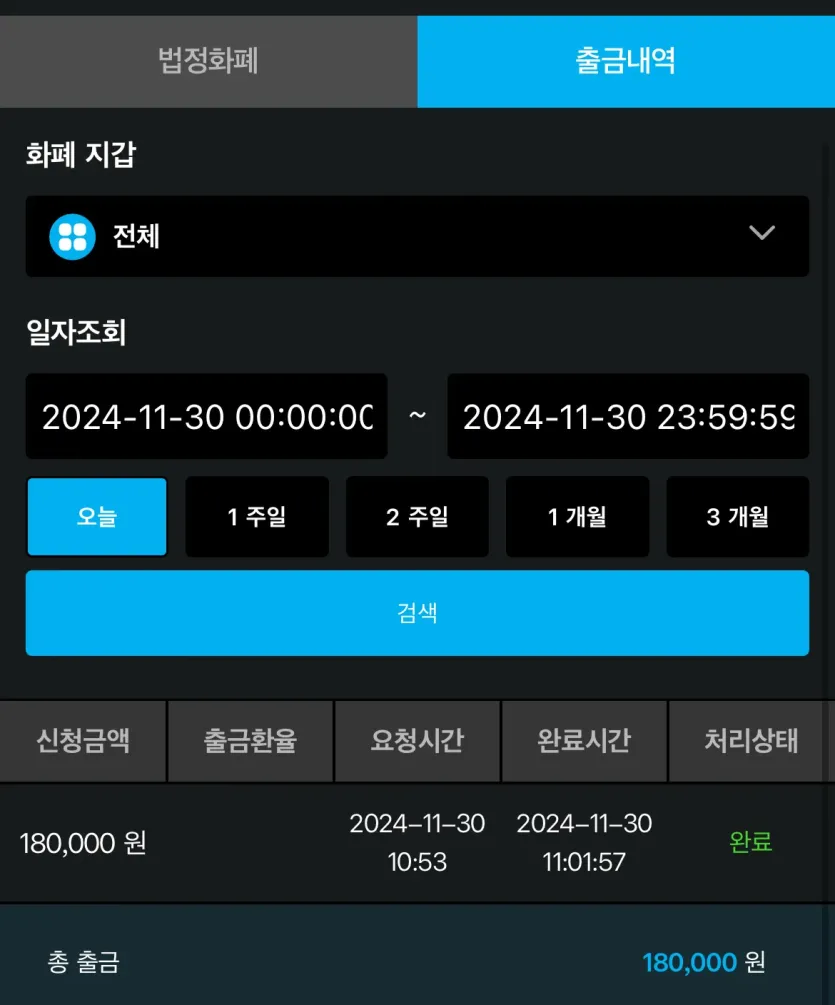Expand the 화폐 지갑 전체 dropdown
This screenshot has height=1005, width=835.
point(417,236)
